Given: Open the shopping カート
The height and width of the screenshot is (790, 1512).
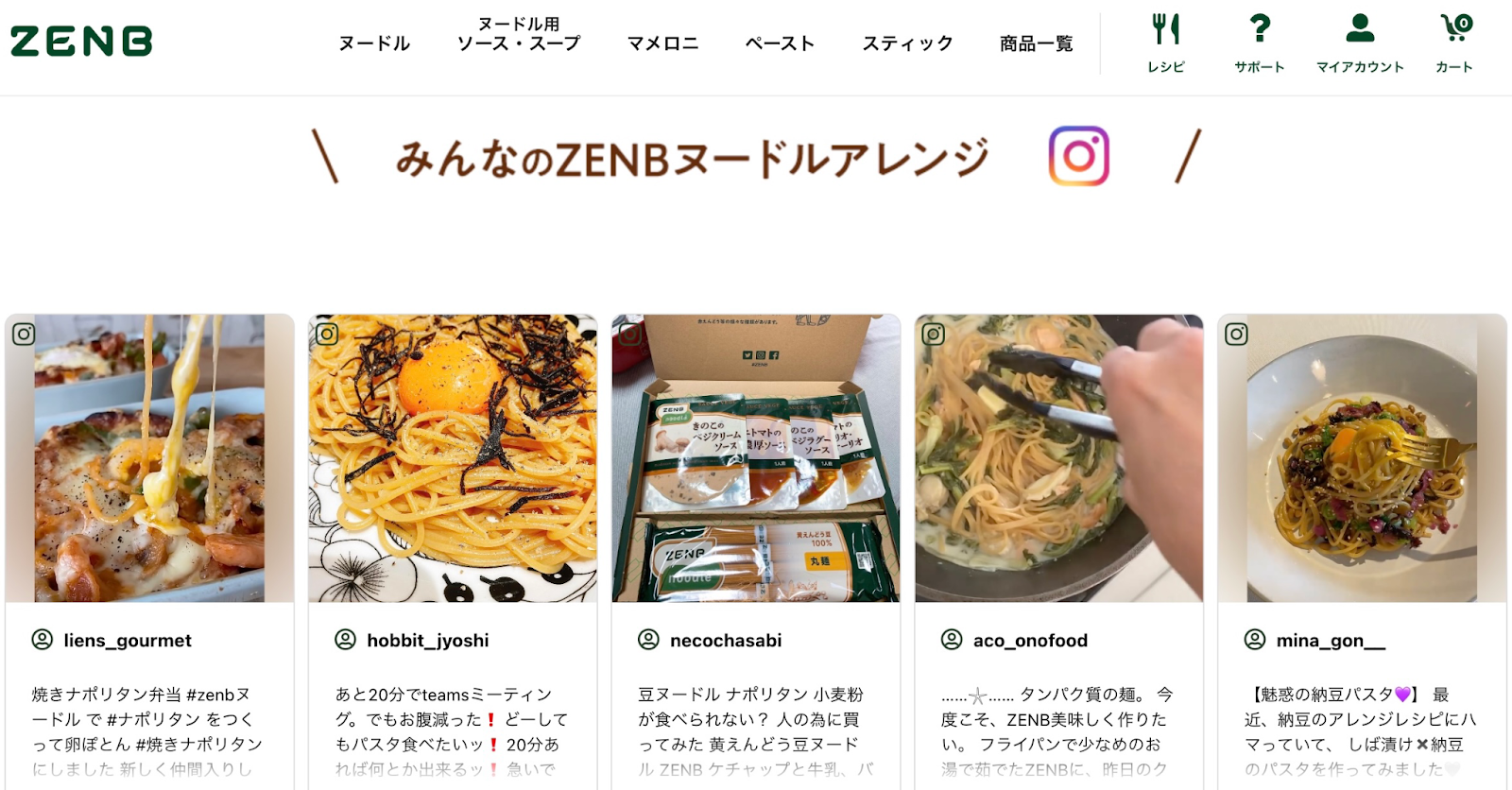Looking at the screenshot, I should 1454,43.
